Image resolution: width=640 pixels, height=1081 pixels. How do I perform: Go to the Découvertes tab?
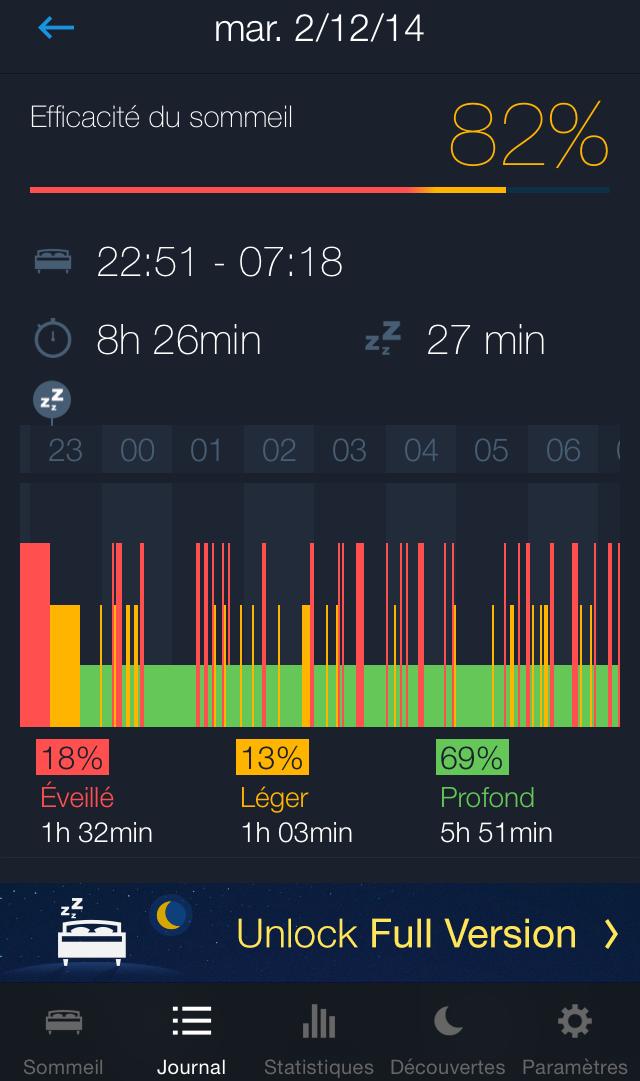tap(447, 1040)
